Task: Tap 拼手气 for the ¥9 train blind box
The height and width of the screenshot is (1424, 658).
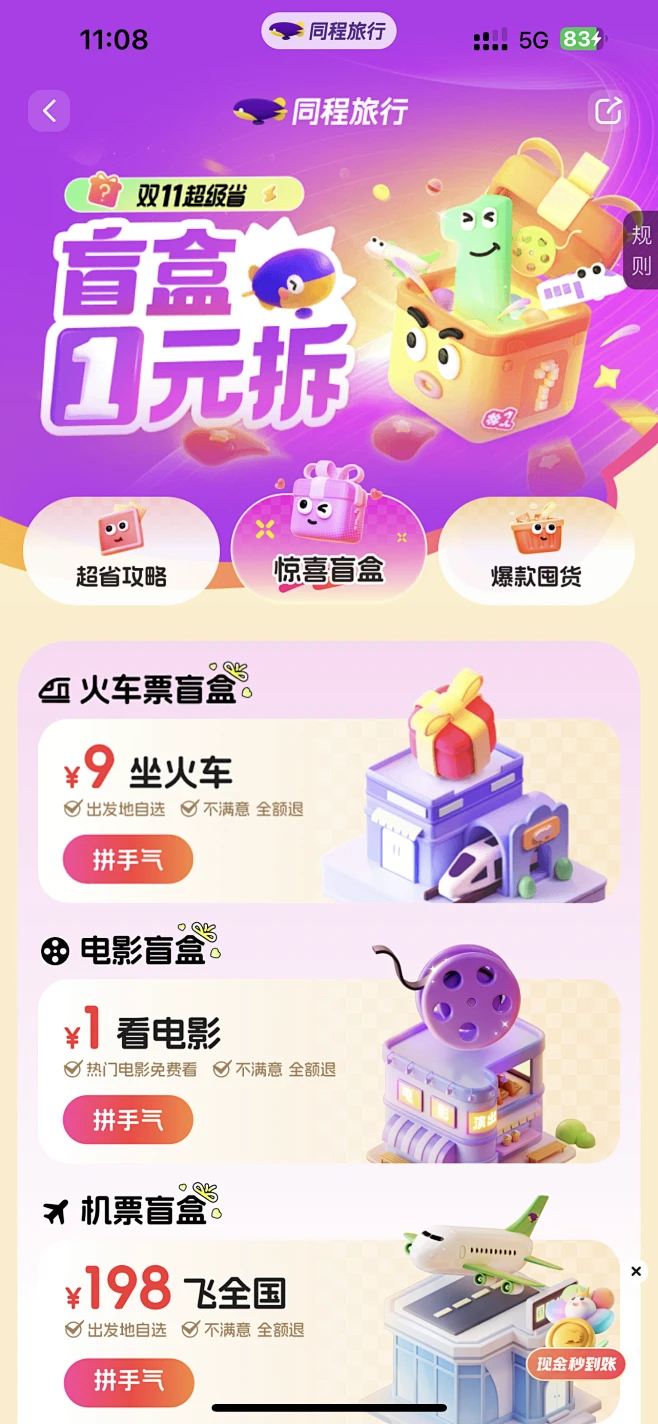Action: tap(128, 859)
